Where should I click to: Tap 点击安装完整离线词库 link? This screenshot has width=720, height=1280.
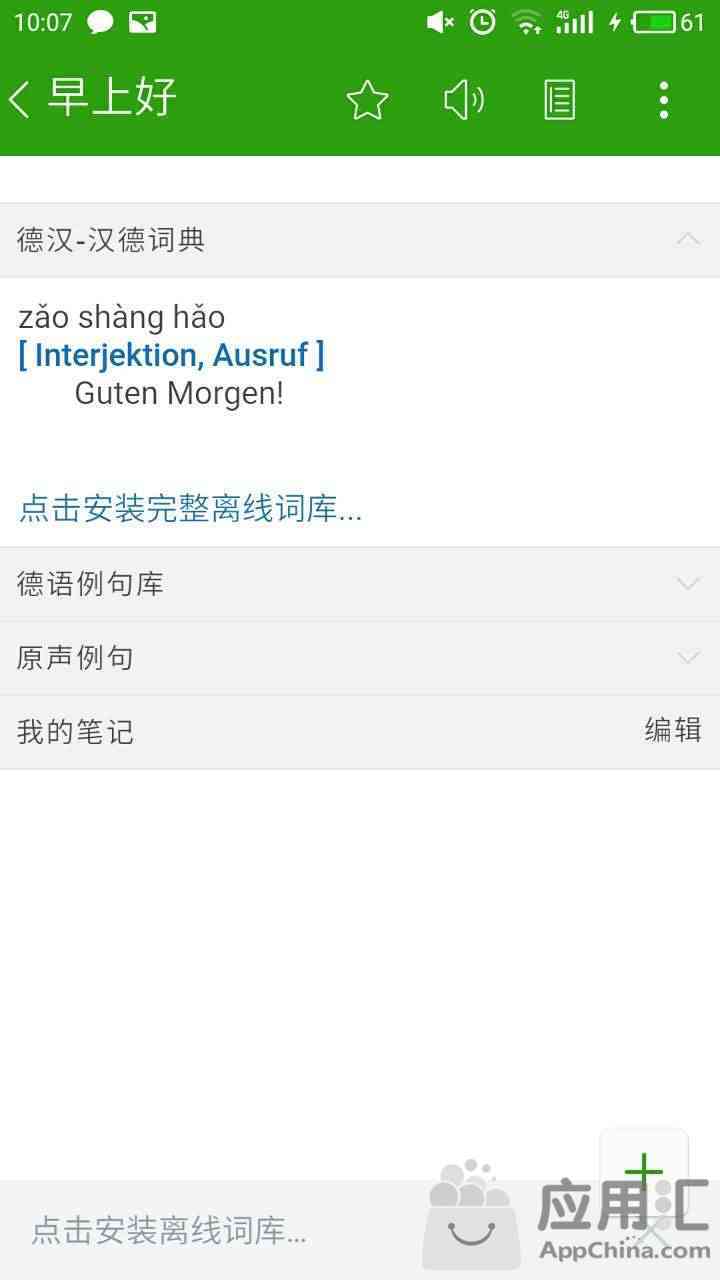[190, 510]
